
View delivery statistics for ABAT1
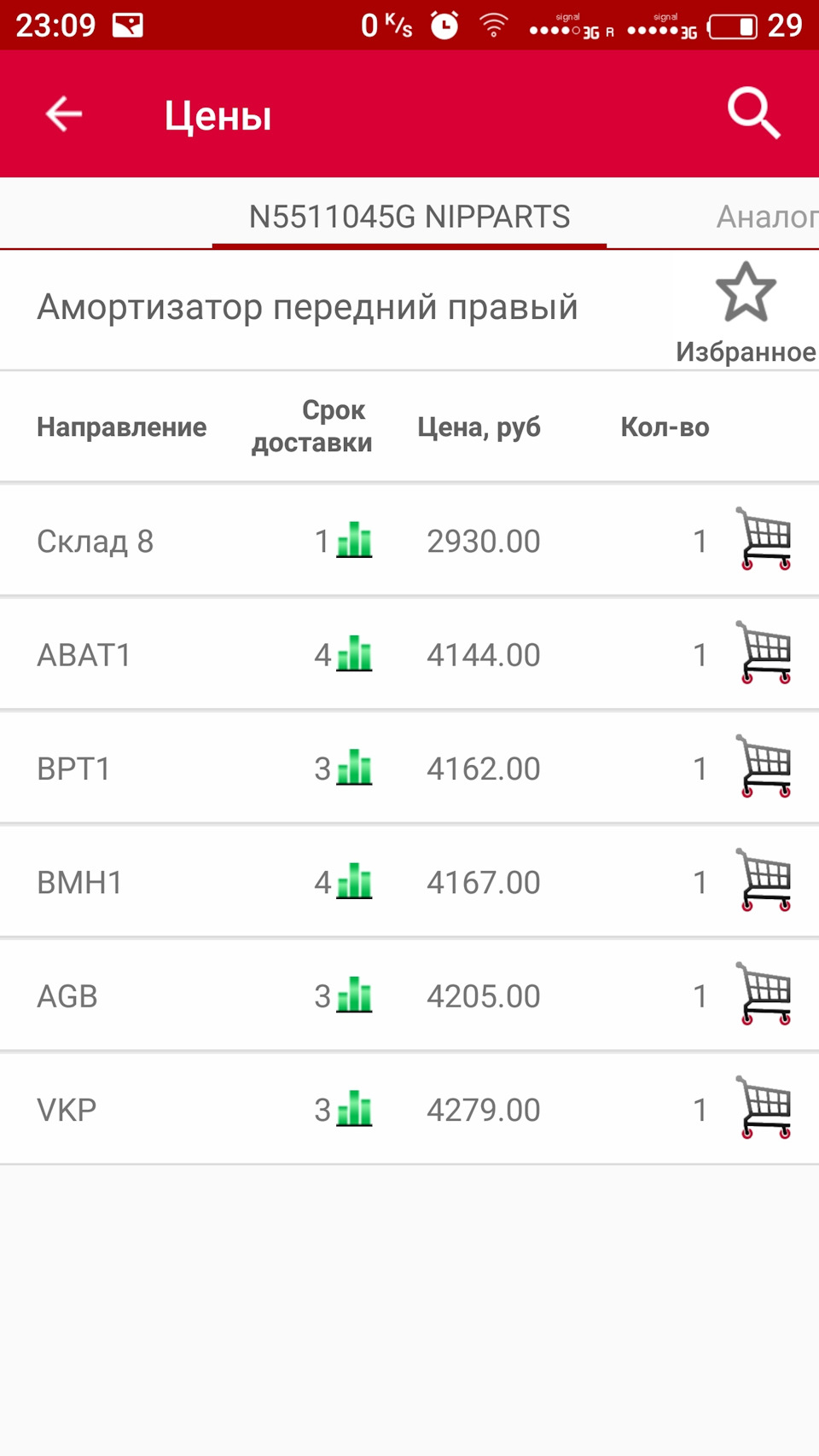click(354, 654)
